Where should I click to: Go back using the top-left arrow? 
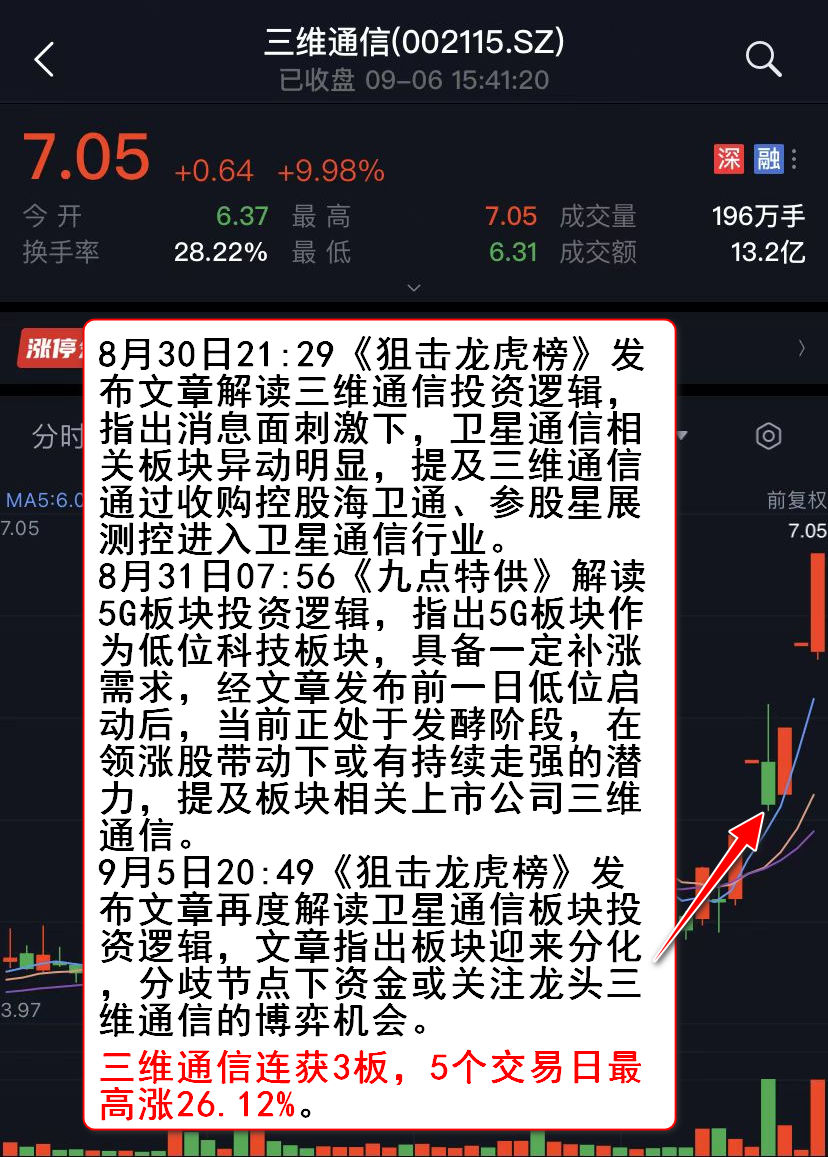coord(44,60)
